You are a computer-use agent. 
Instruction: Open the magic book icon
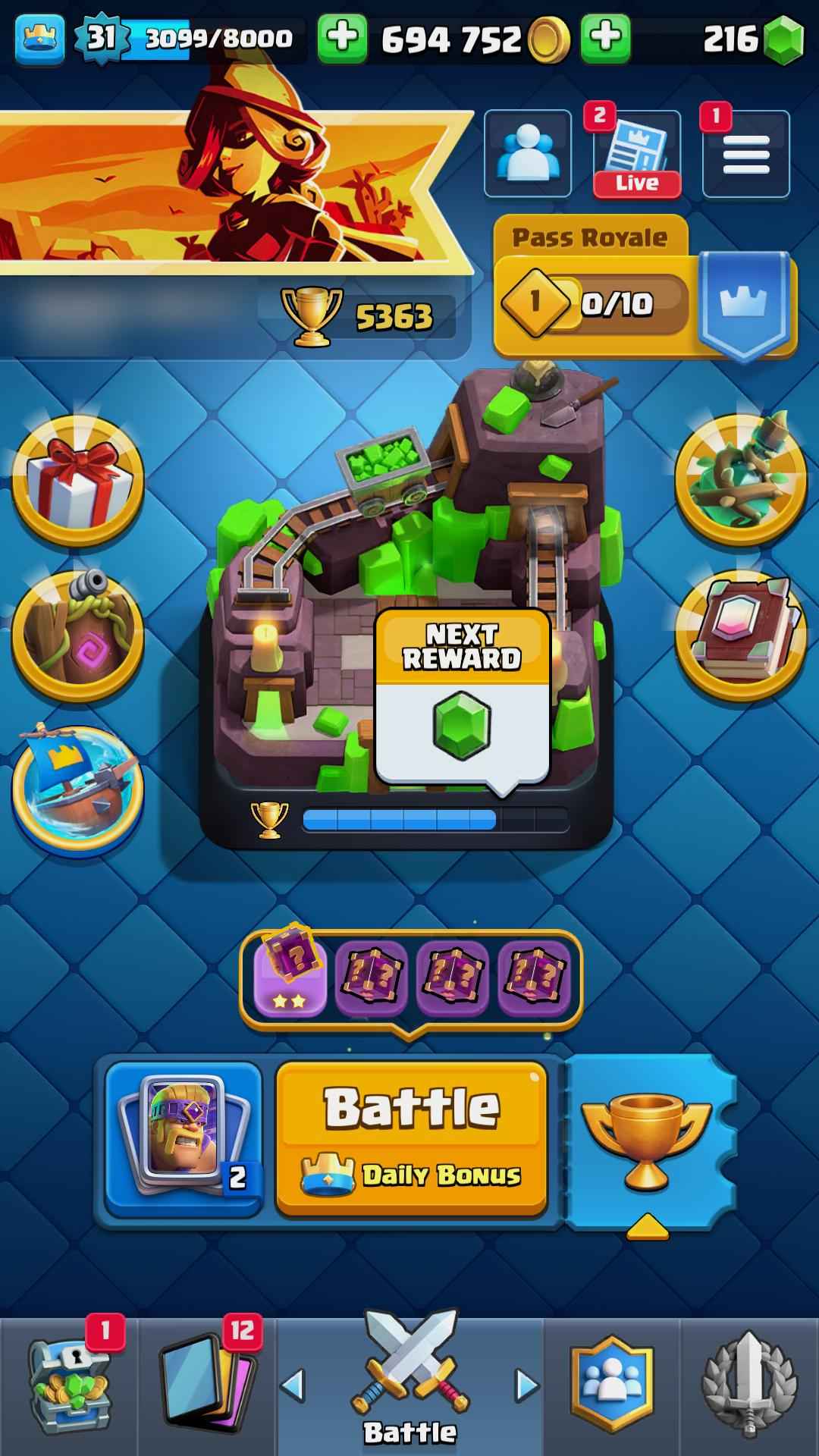[741, 635]
